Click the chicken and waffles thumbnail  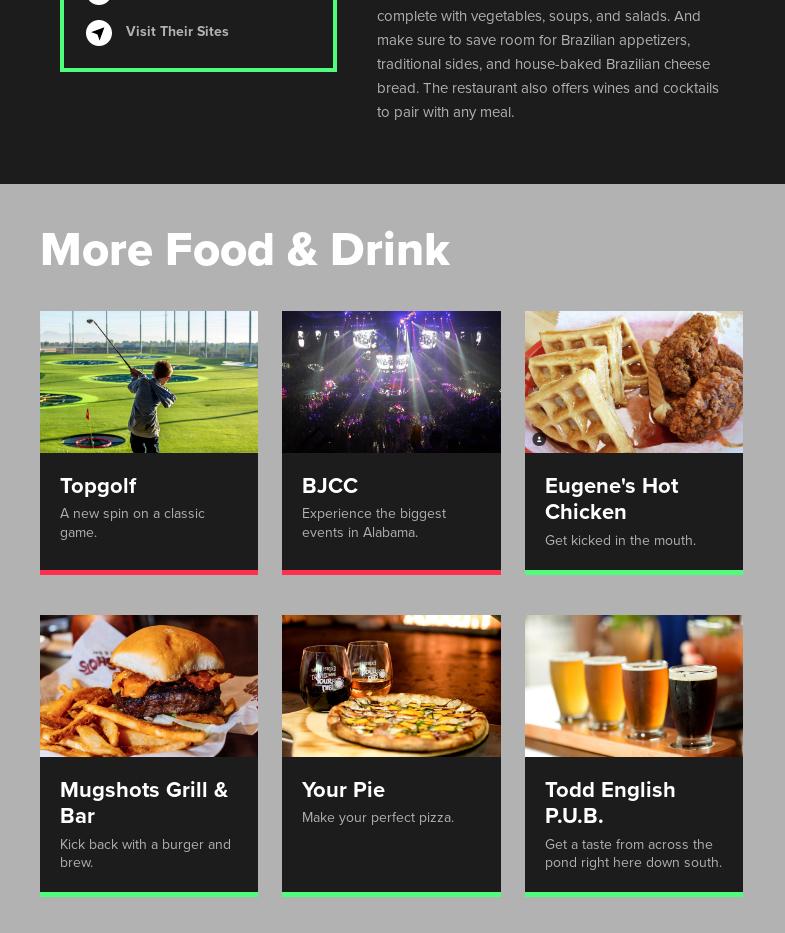click(633, 381)
